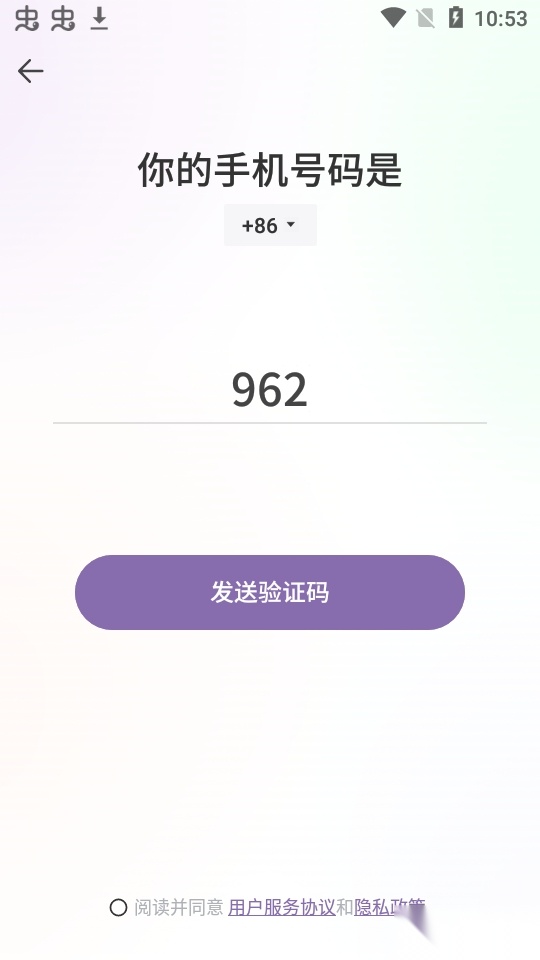The height and width of the screenshot is (960, 540).
Task: Tap the phone number field showing 962
Action: pyautogui.click(x=270, y=389)
